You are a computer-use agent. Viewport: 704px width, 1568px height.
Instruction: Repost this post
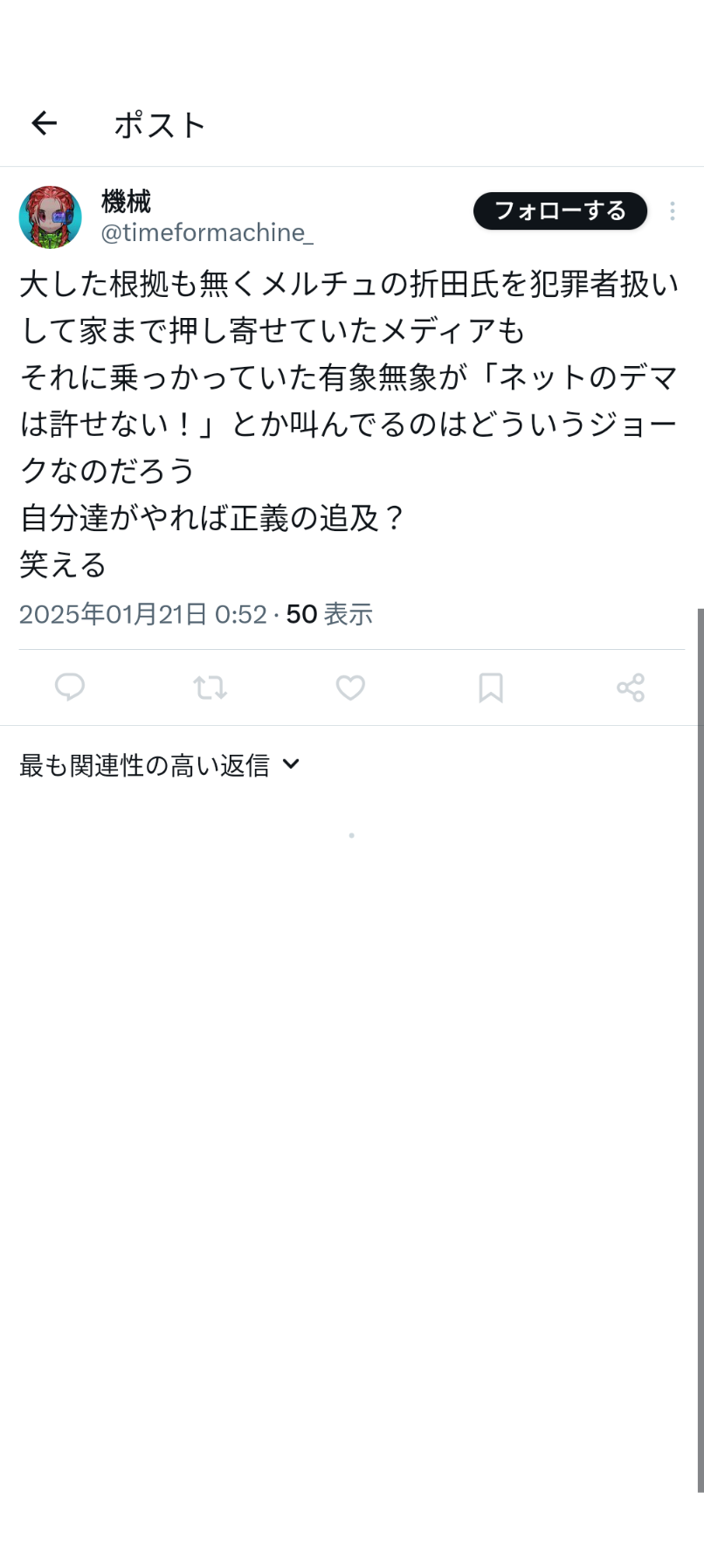coord(211,687)
